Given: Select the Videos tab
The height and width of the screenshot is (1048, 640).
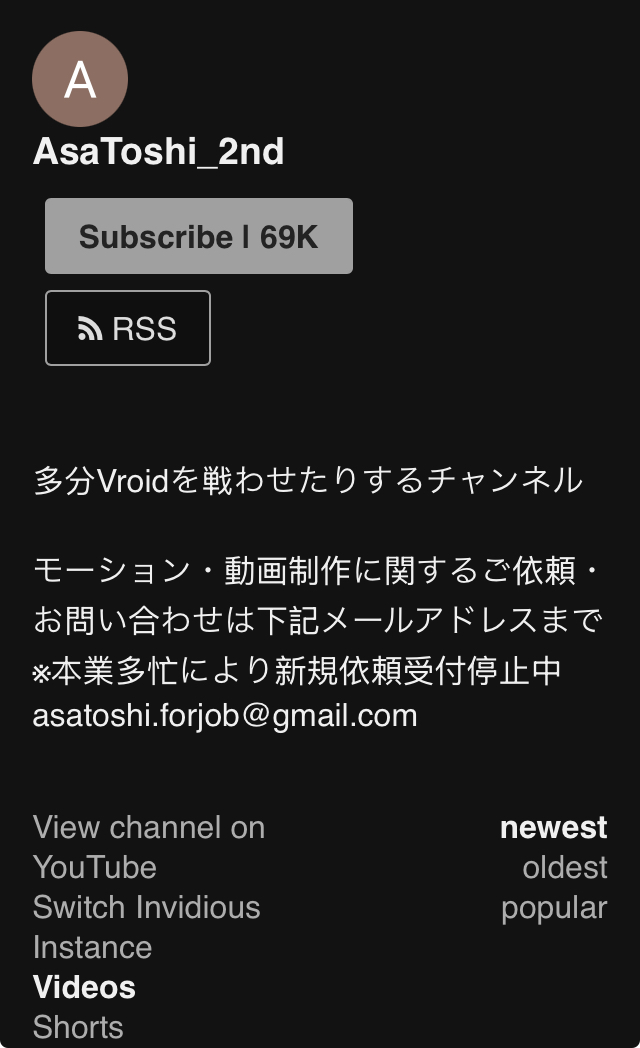Looking at the screenshot, I should [x=84, y=987].
